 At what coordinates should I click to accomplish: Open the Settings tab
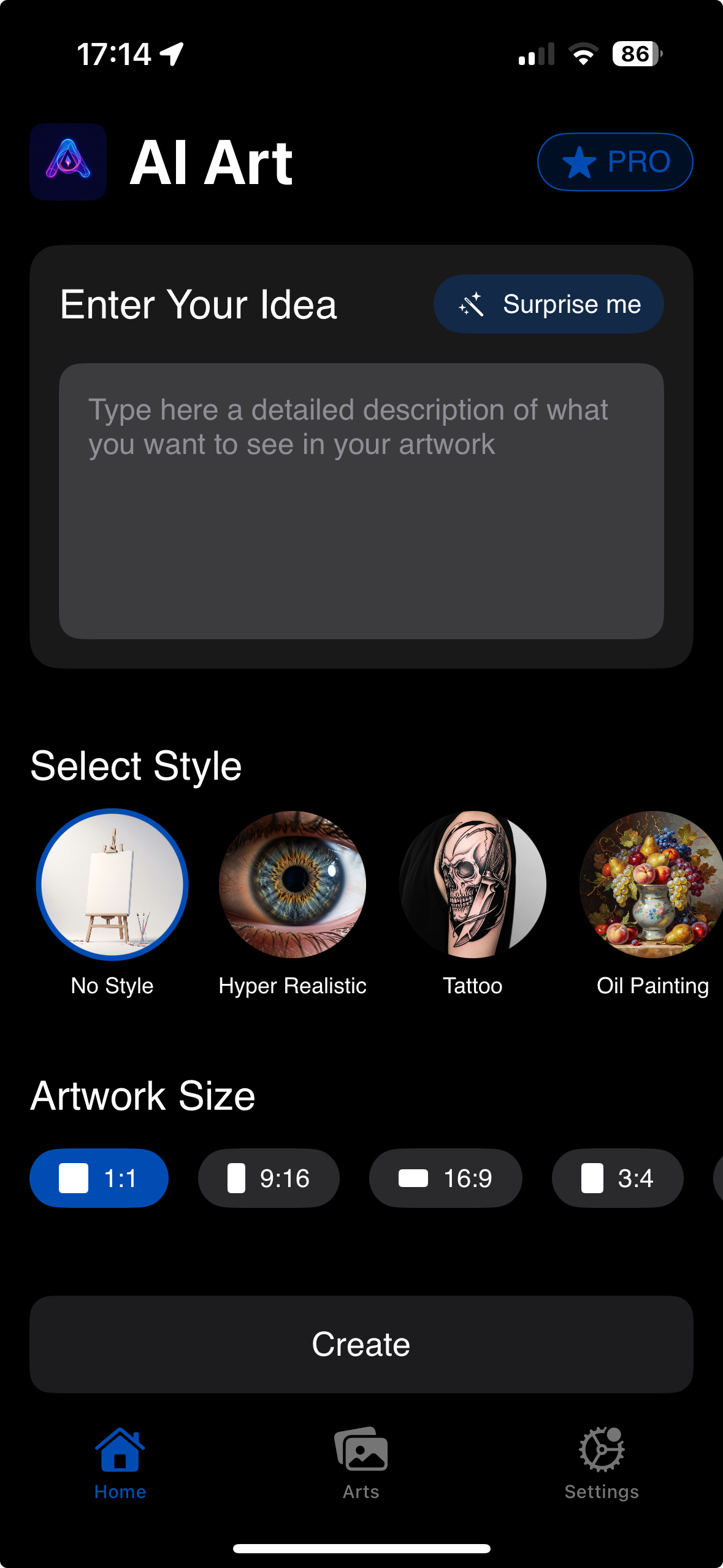[x=602, y=1462]
